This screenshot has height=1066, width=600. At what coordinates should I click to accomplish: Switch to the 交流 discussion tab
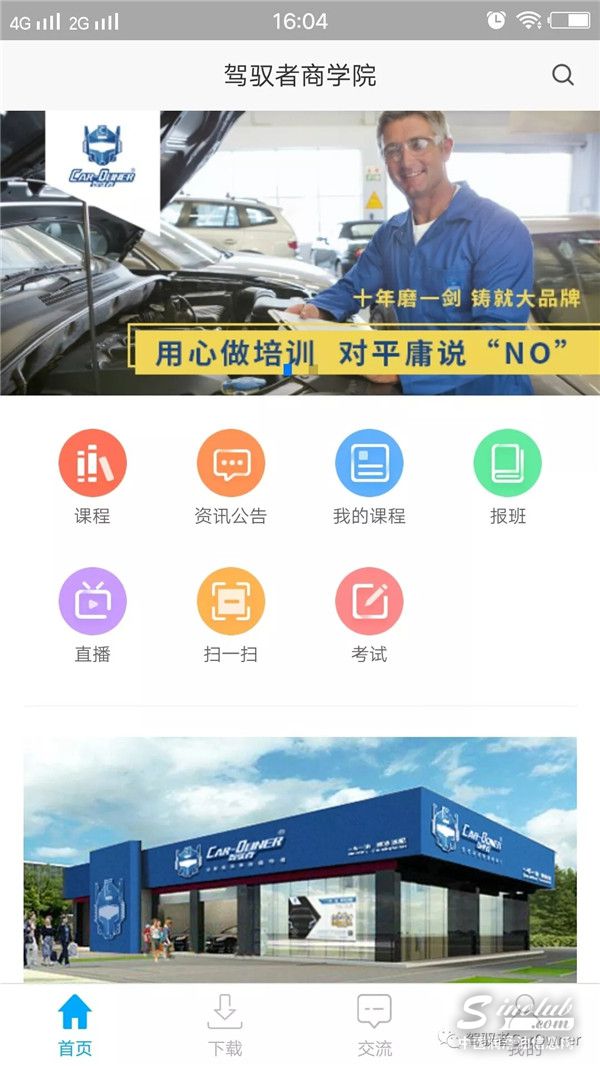point(375,1025)
